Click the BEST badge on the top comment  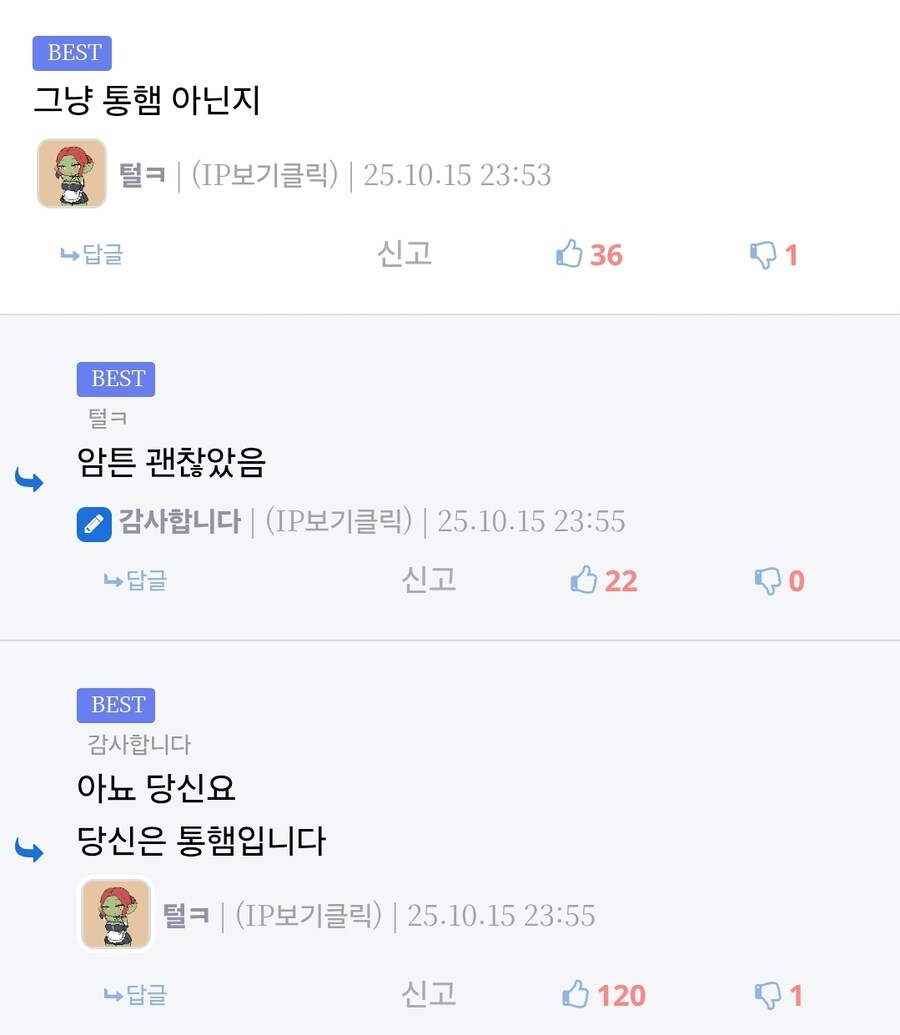(71, 53)
